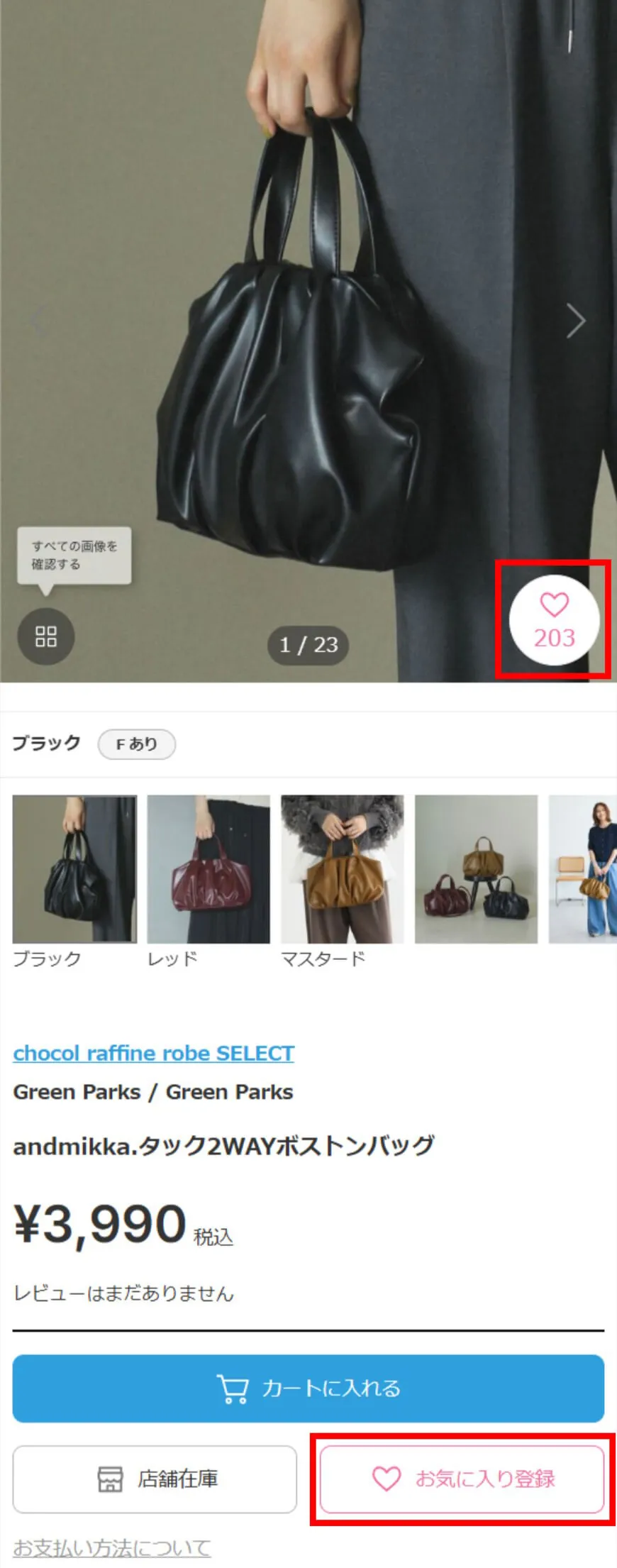Select the マスタード color thumbnail

coord(343,869)
